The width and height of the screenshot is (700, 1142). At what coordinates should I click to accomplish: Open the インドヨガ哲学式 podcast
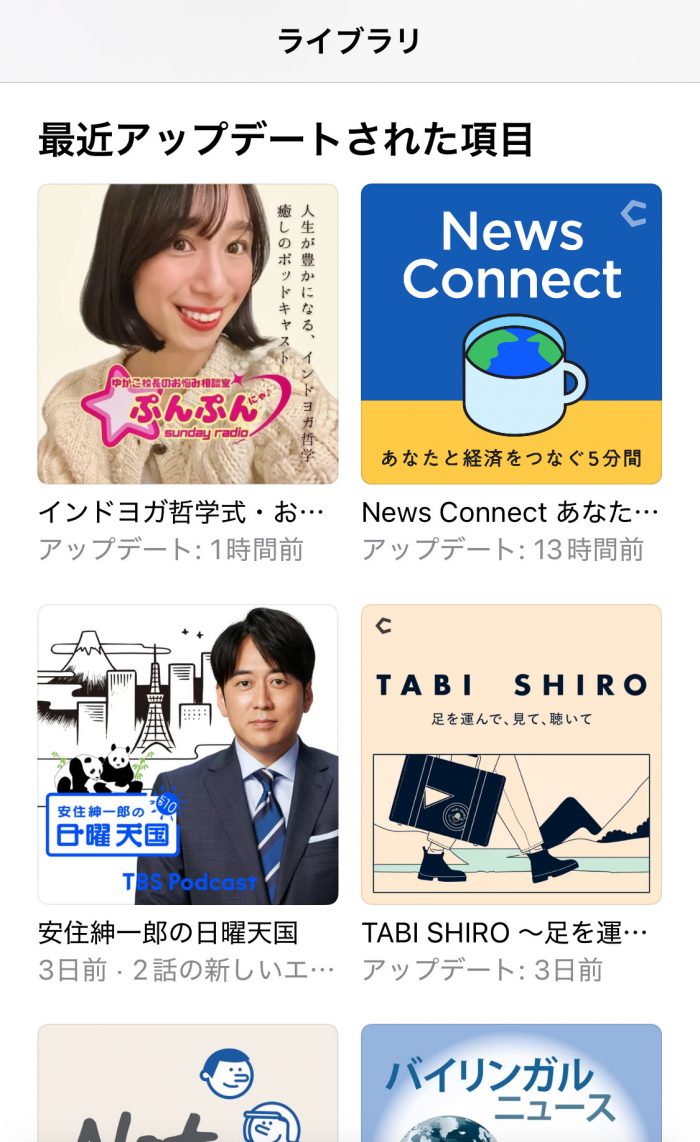[x=188, y=334]
